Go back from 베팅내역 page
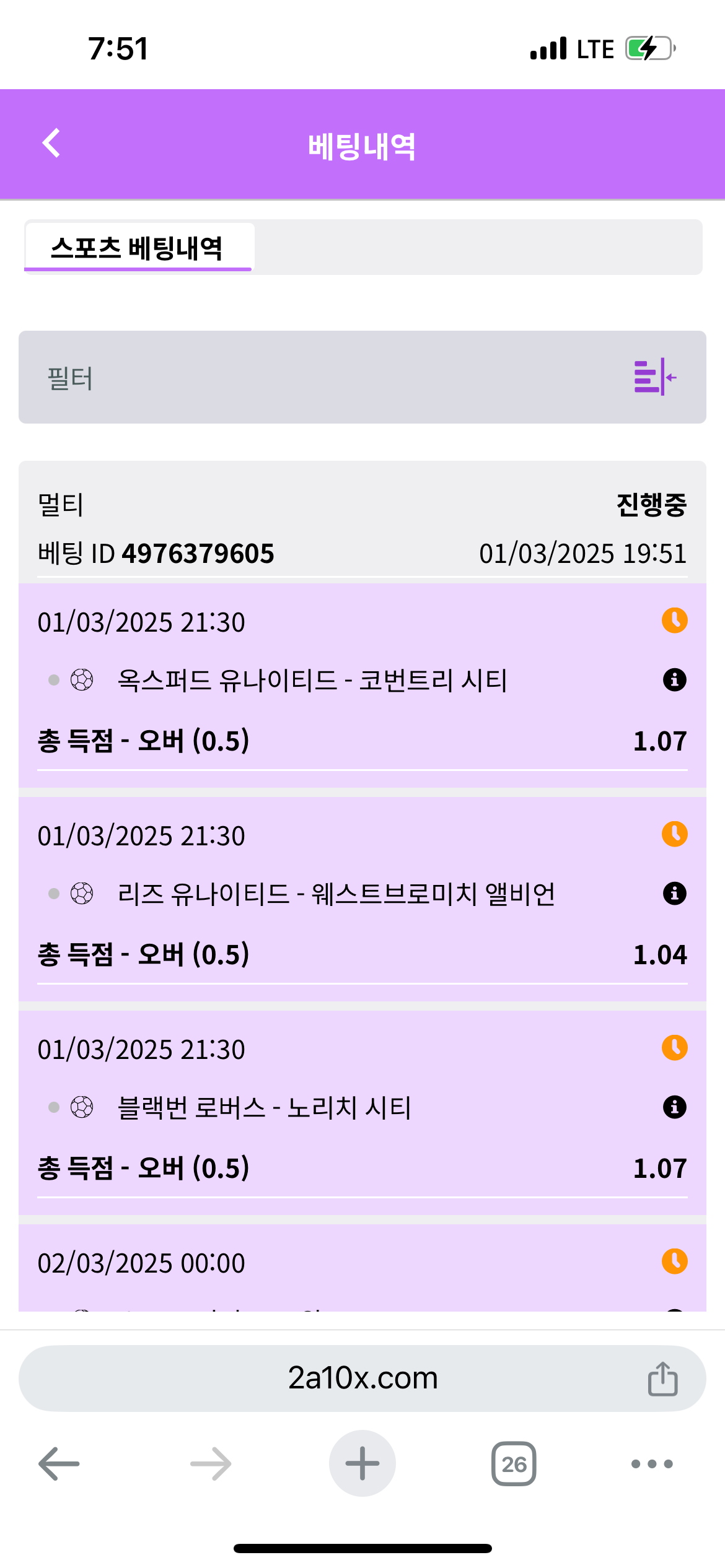This screenshot has width=725, height=1568. [51, 143]
